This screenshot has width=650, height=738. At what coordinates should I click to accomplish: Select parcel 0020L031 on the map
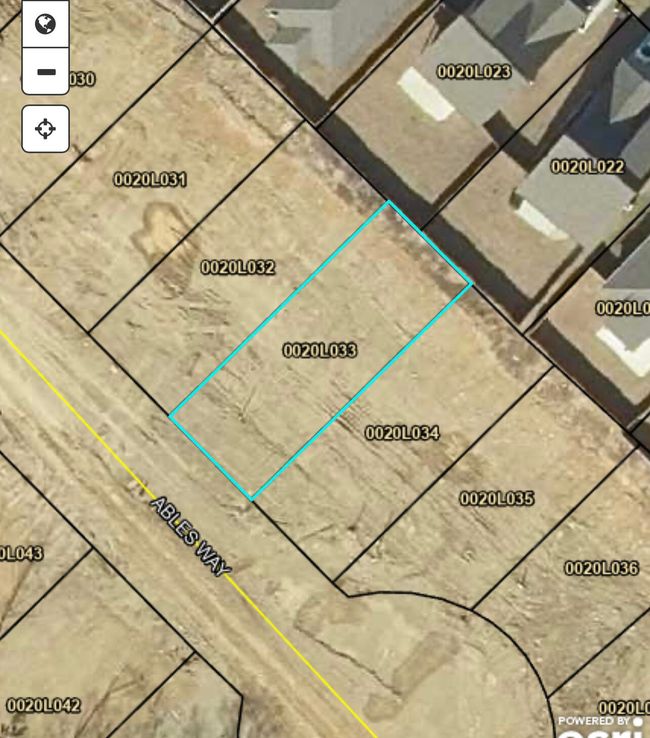pyautogui.click(x=150, y=180)
